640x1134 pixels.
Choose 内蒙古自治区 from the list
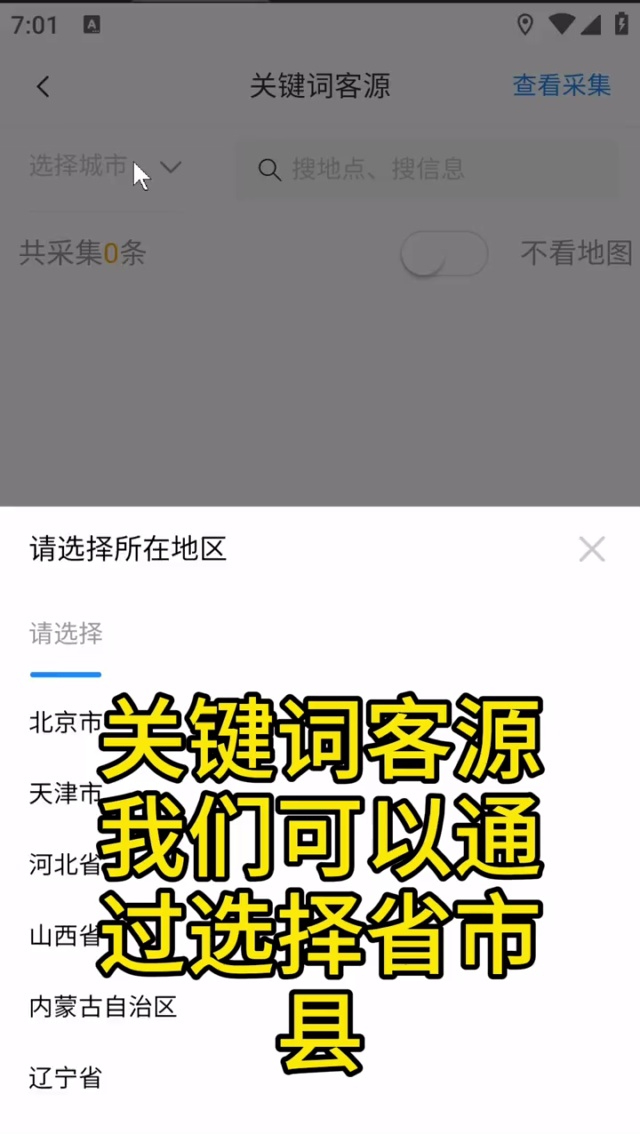pyautogui.click(x=103, y=1007)
